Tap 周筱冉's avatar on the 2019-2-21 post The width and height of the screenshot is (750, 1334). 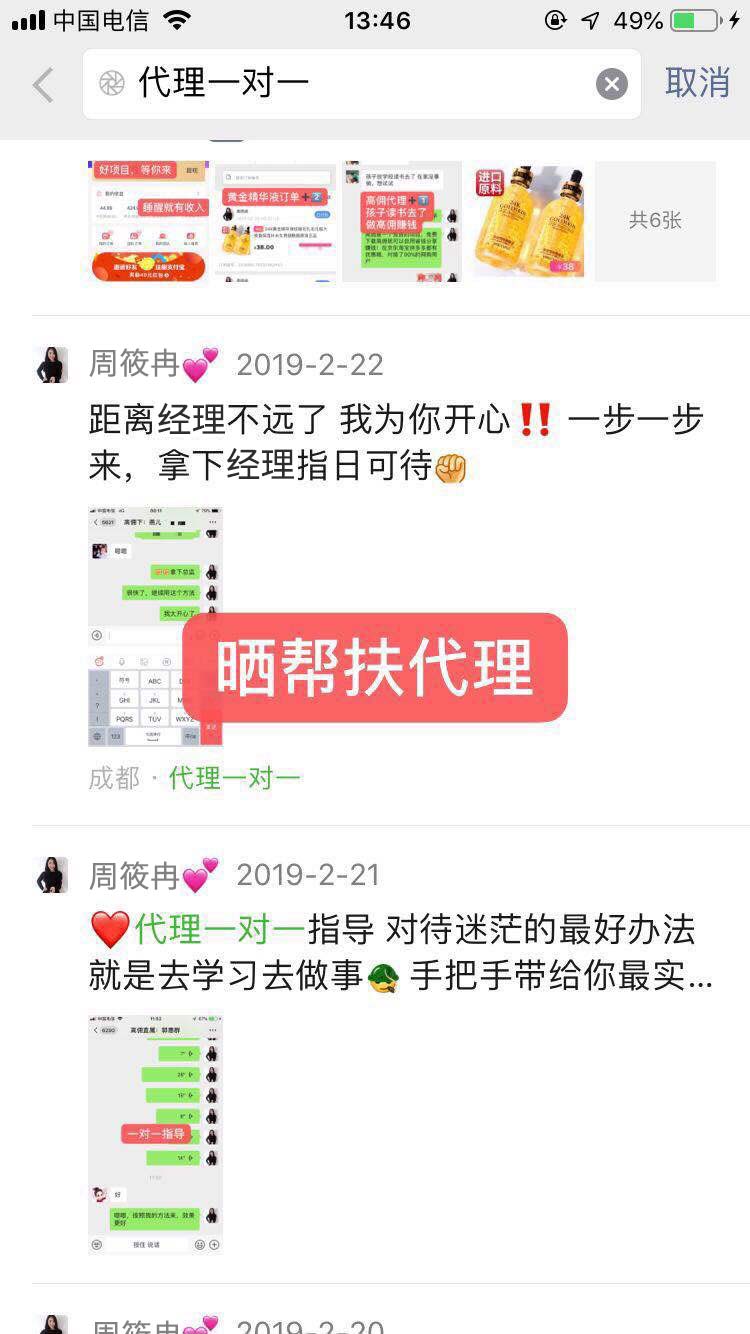[52, 875]
